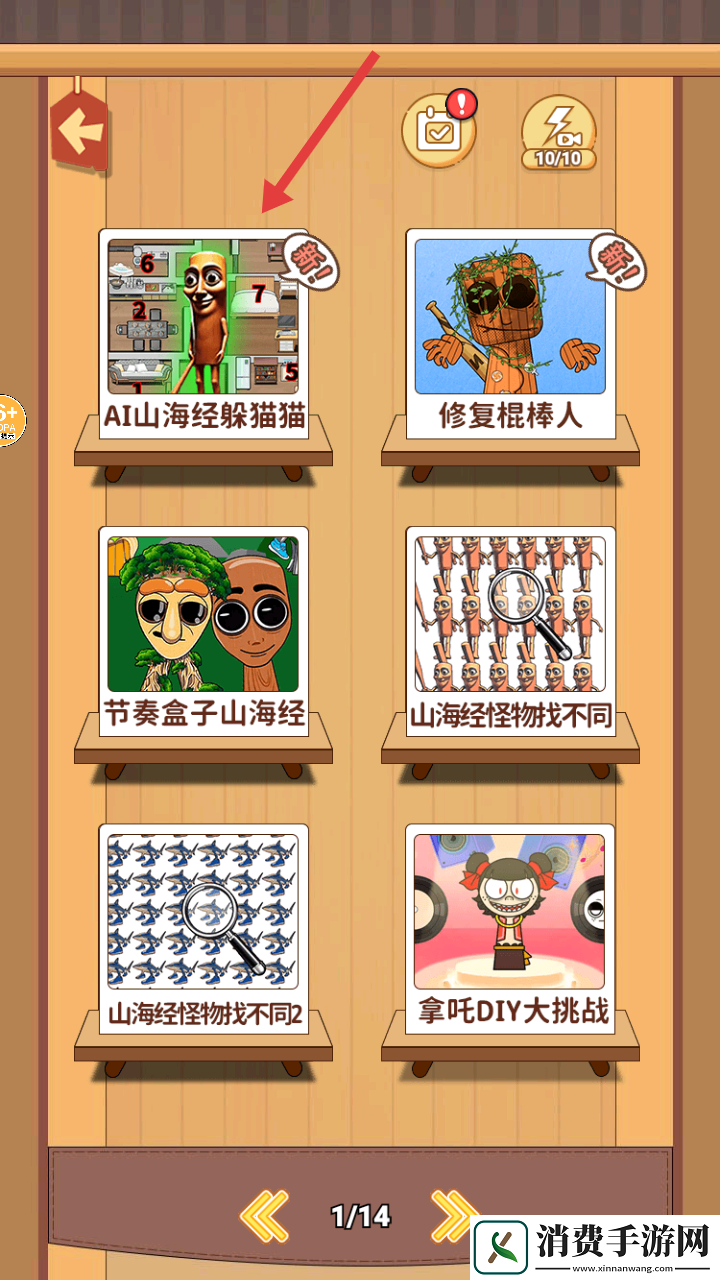Go to the next page of levels
The image size is (720, 1280).
click(453, 1214)
